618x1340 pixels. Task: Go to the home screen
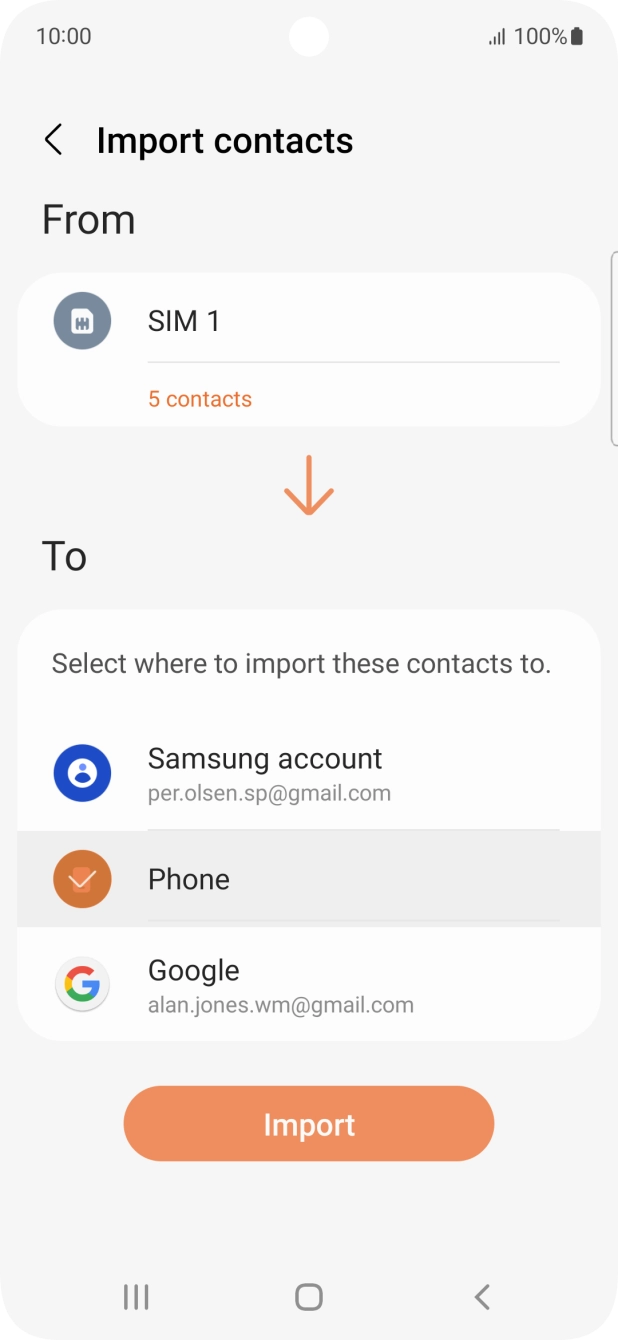(308, 1297)
